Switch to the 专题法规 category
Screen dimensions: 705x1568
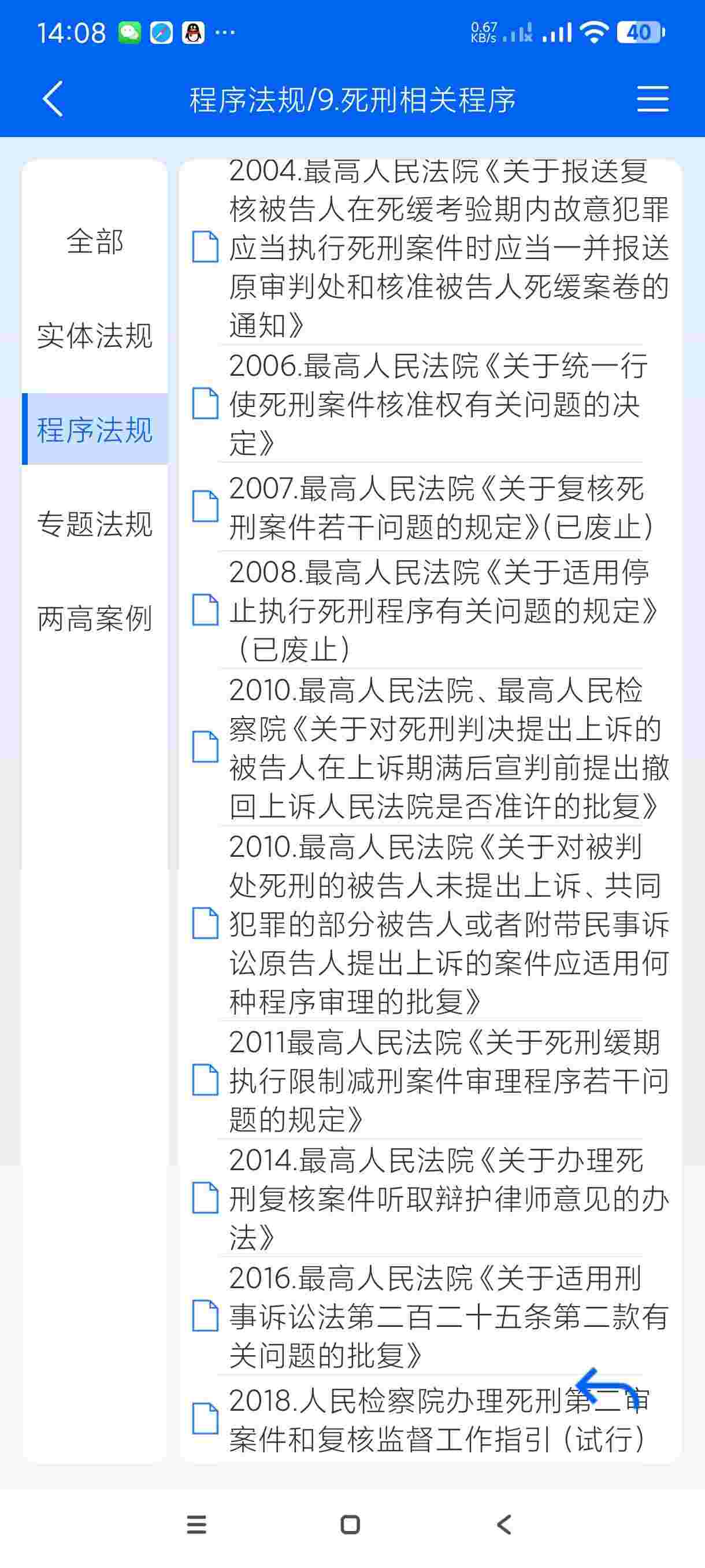click(x=95, y=524)
